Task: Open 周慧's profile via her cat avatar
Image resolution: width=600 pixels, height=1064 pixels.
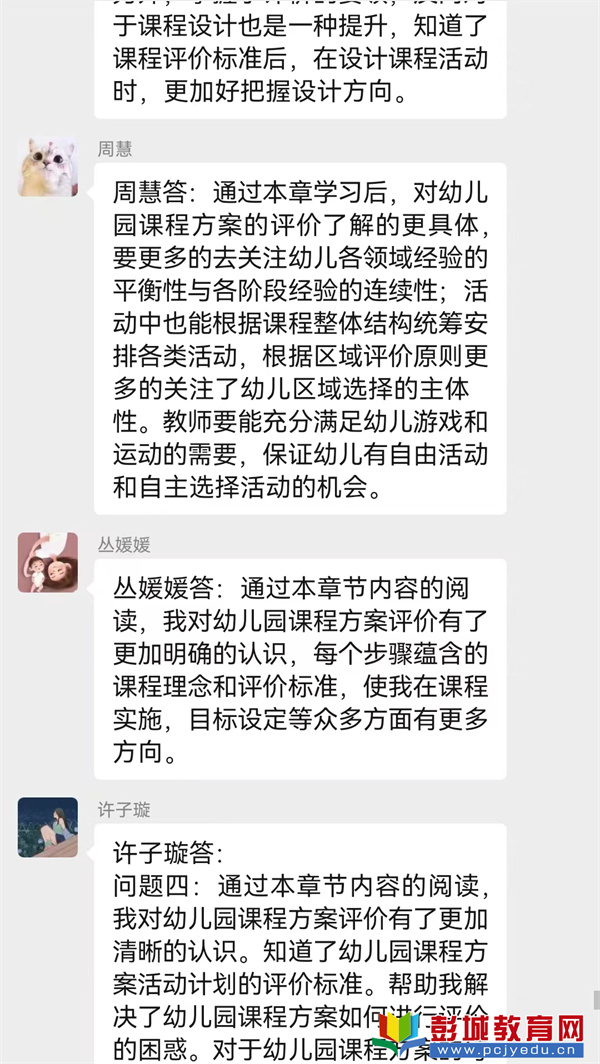Action: click(48, 167)
